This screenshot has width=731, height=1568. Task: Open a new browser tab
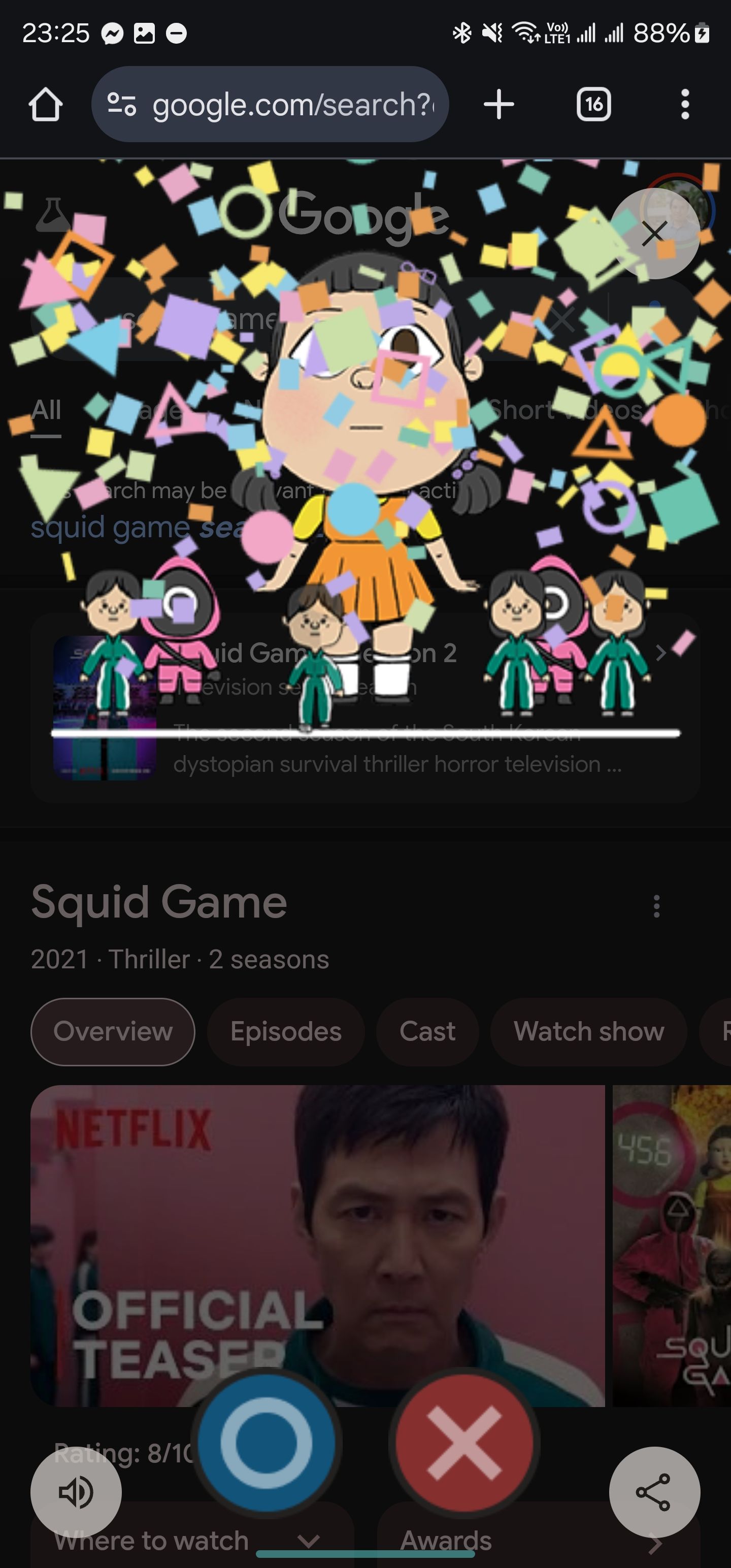[x=499, y=105]
